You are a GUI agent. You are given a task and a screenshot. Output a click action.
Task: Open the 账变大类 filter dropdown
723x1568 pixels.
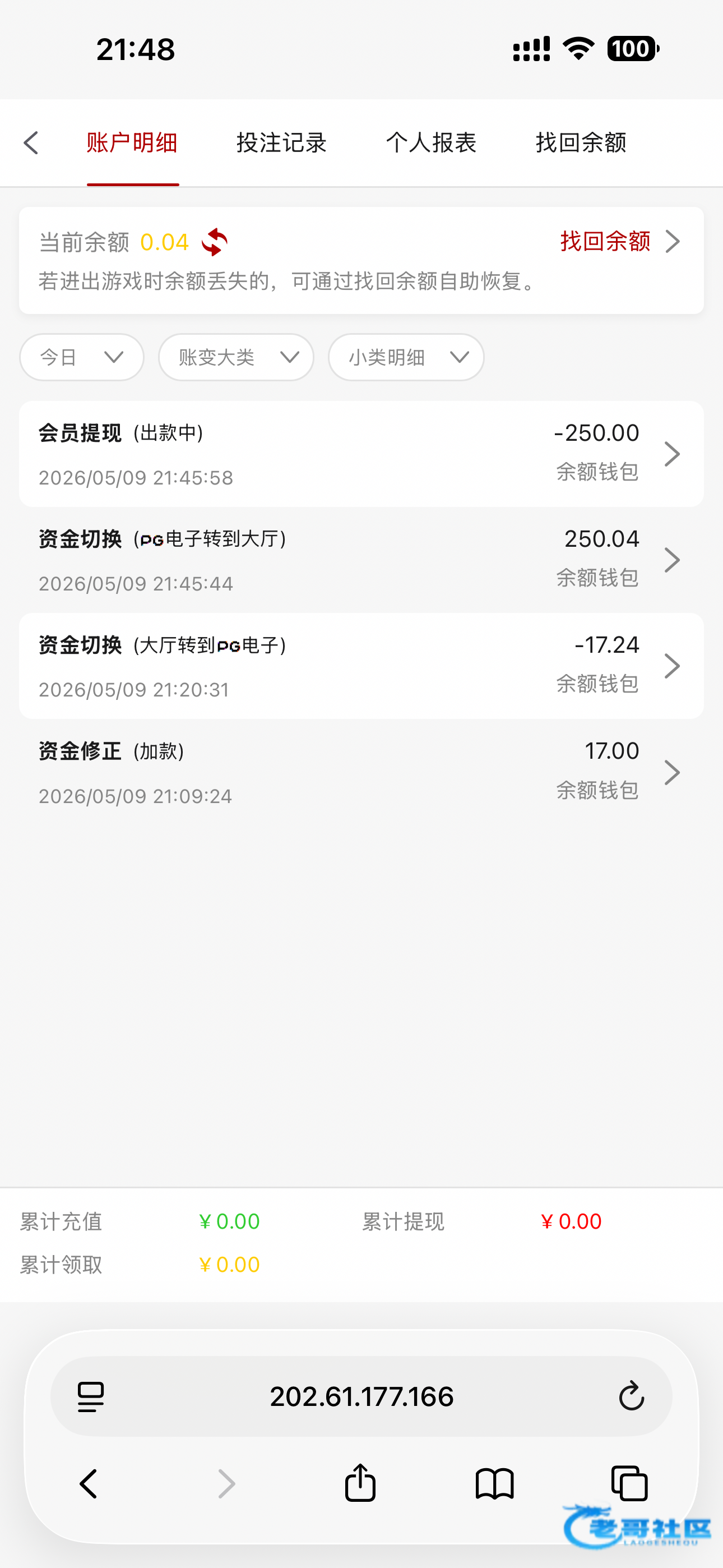coord(236,357)
